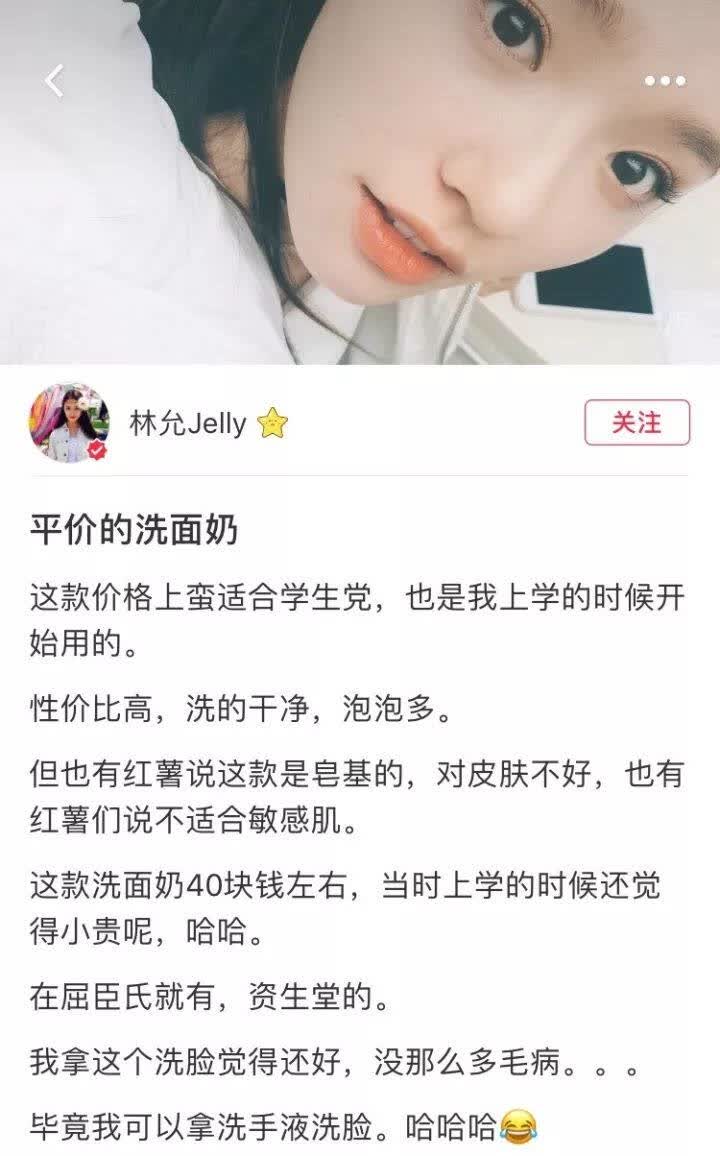Image resolution: width=720 pixels, height=1156 pixels.
Task: Open the post's header photo
Action: pos(360,182)
